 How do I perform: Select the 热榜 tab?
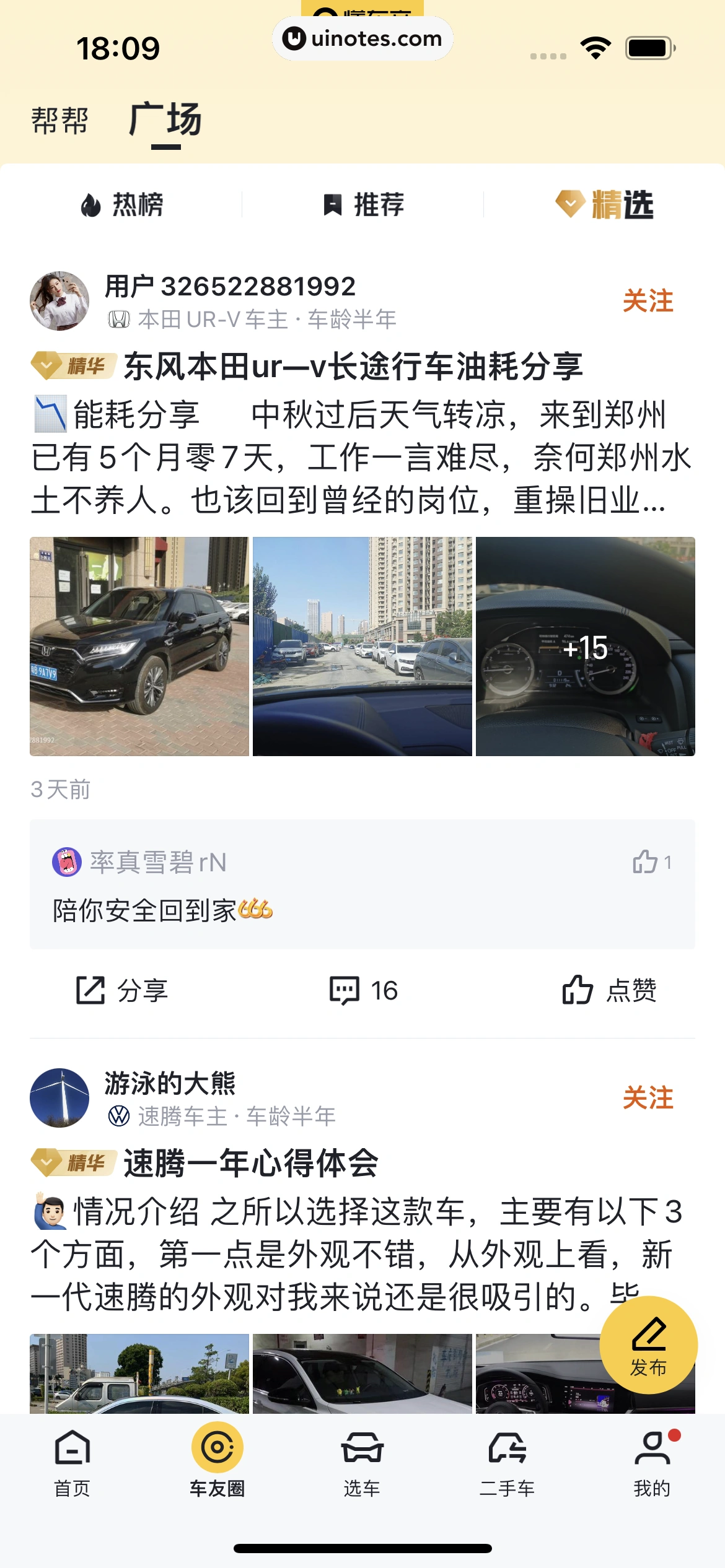122,205
